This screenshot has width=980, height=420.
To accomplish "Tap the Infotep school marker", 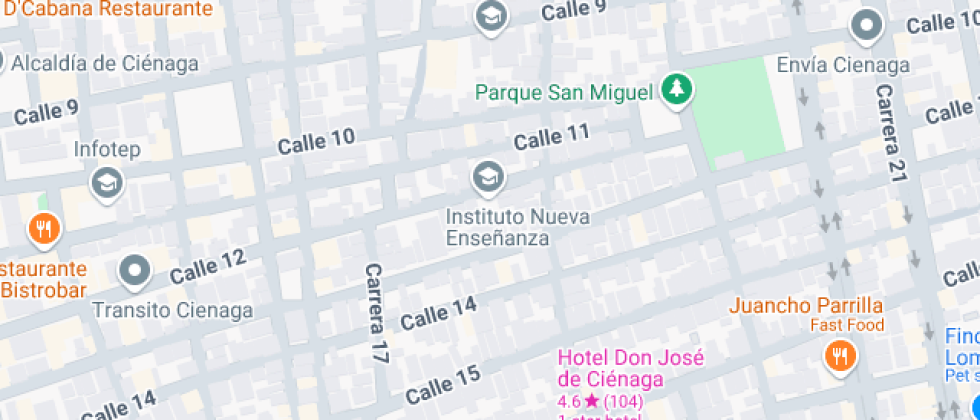I will [106, 182].
